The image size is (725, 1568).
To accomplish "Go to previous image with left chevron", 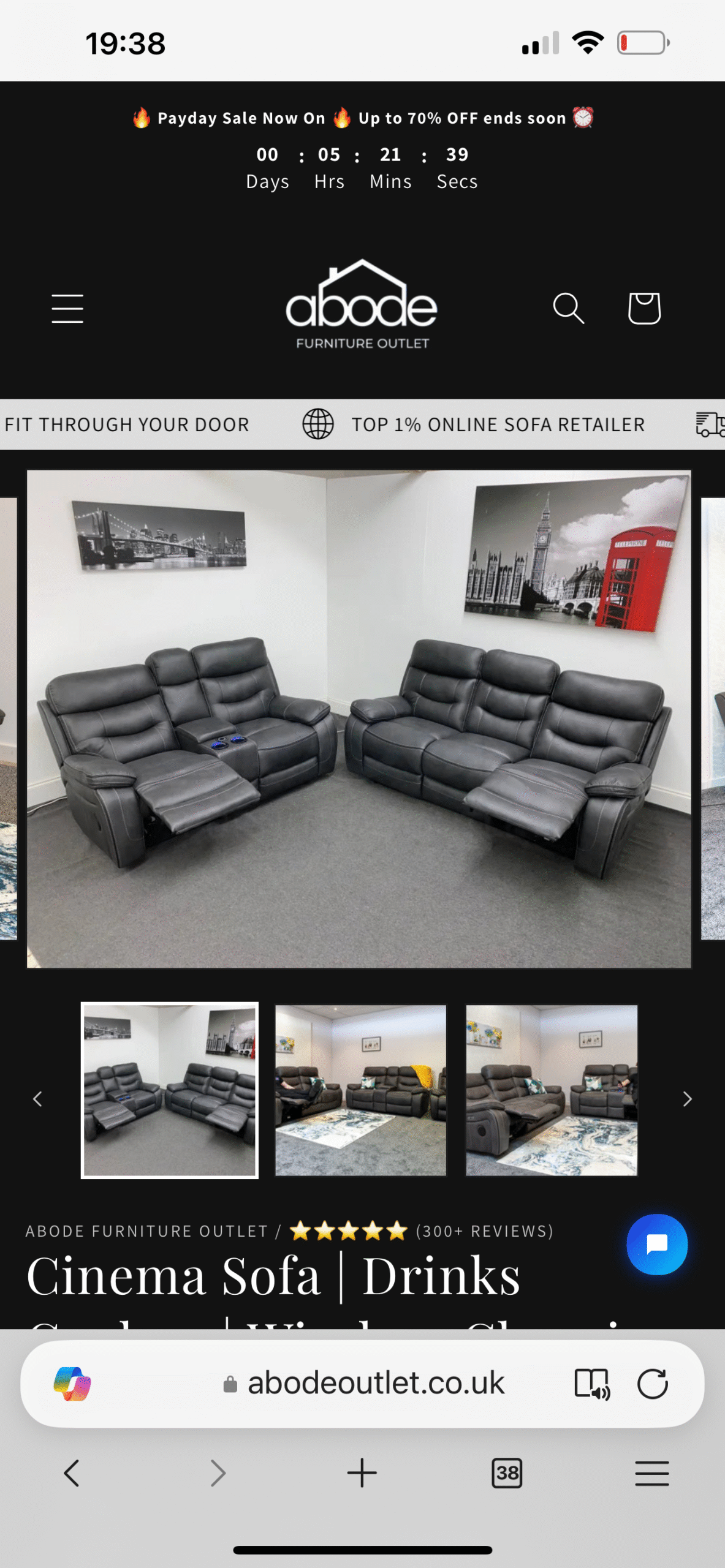I will (38, 1099).
